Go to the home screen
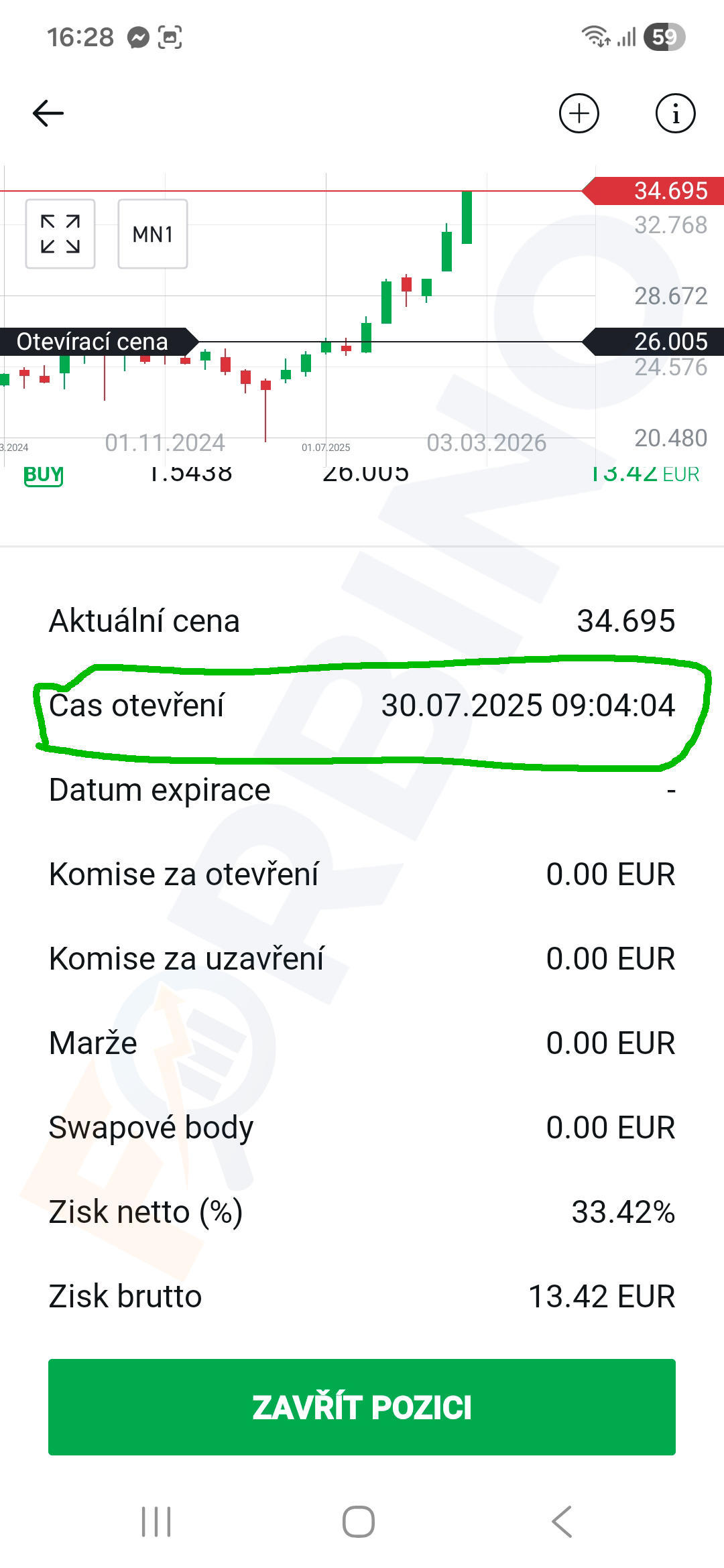724x1568 pixels. (359, 1522)
